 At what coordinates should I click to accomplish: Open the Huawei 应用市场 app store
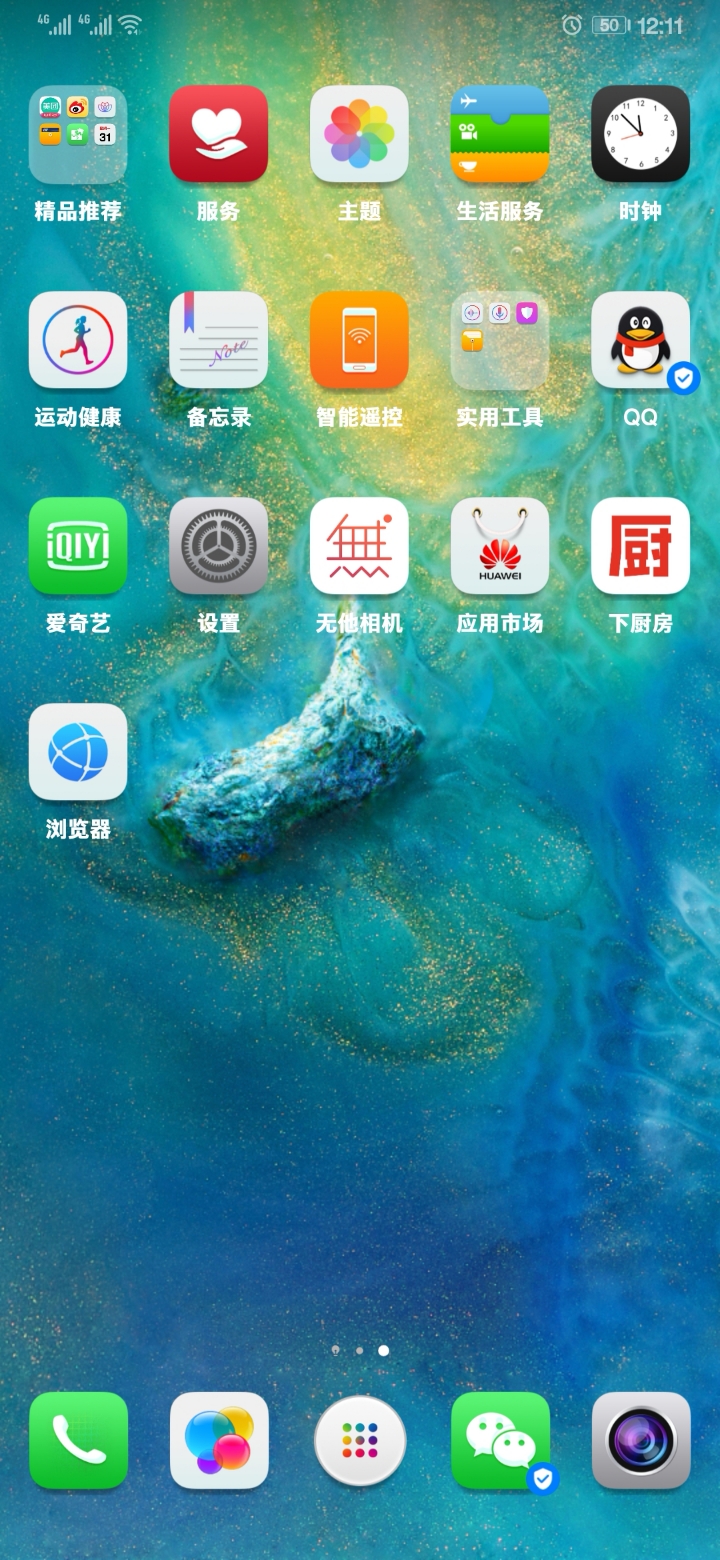[x=500, y=547]
